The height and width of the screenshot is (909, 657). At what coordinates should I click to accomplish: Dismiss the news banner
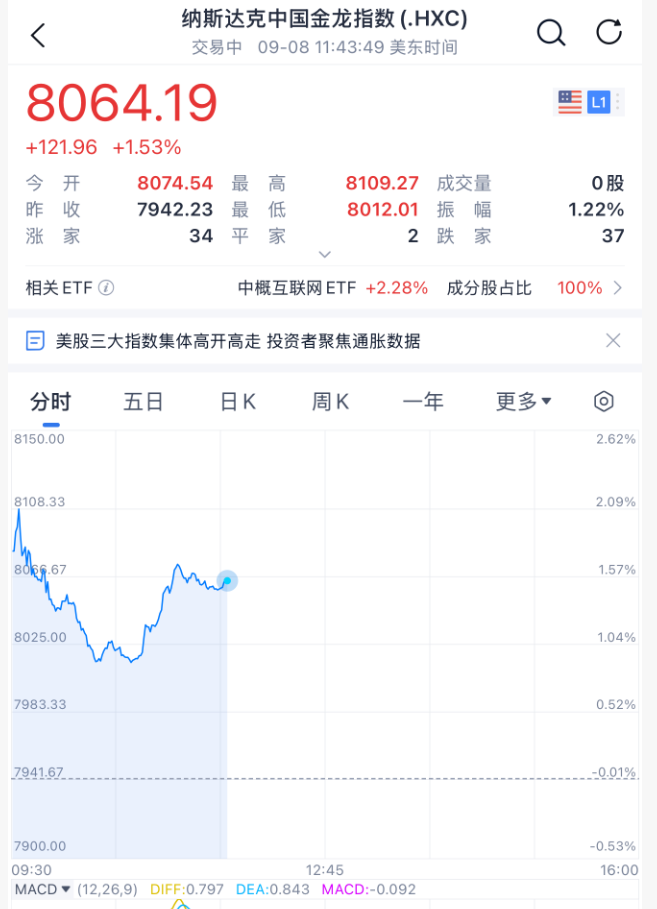613,341
